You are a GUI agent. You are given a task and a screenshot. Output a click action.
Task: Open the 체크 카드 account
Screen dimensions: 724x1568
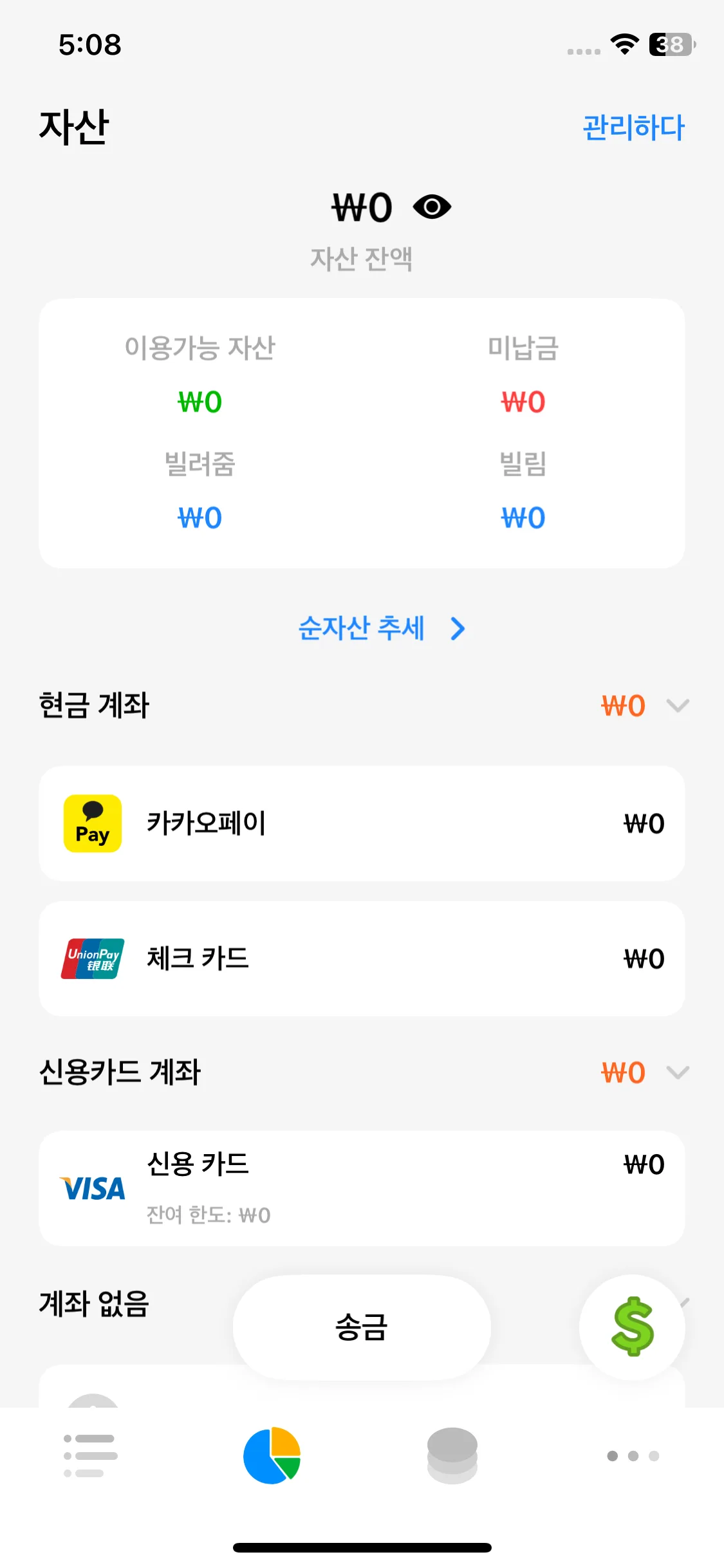(x=362, y=958)
